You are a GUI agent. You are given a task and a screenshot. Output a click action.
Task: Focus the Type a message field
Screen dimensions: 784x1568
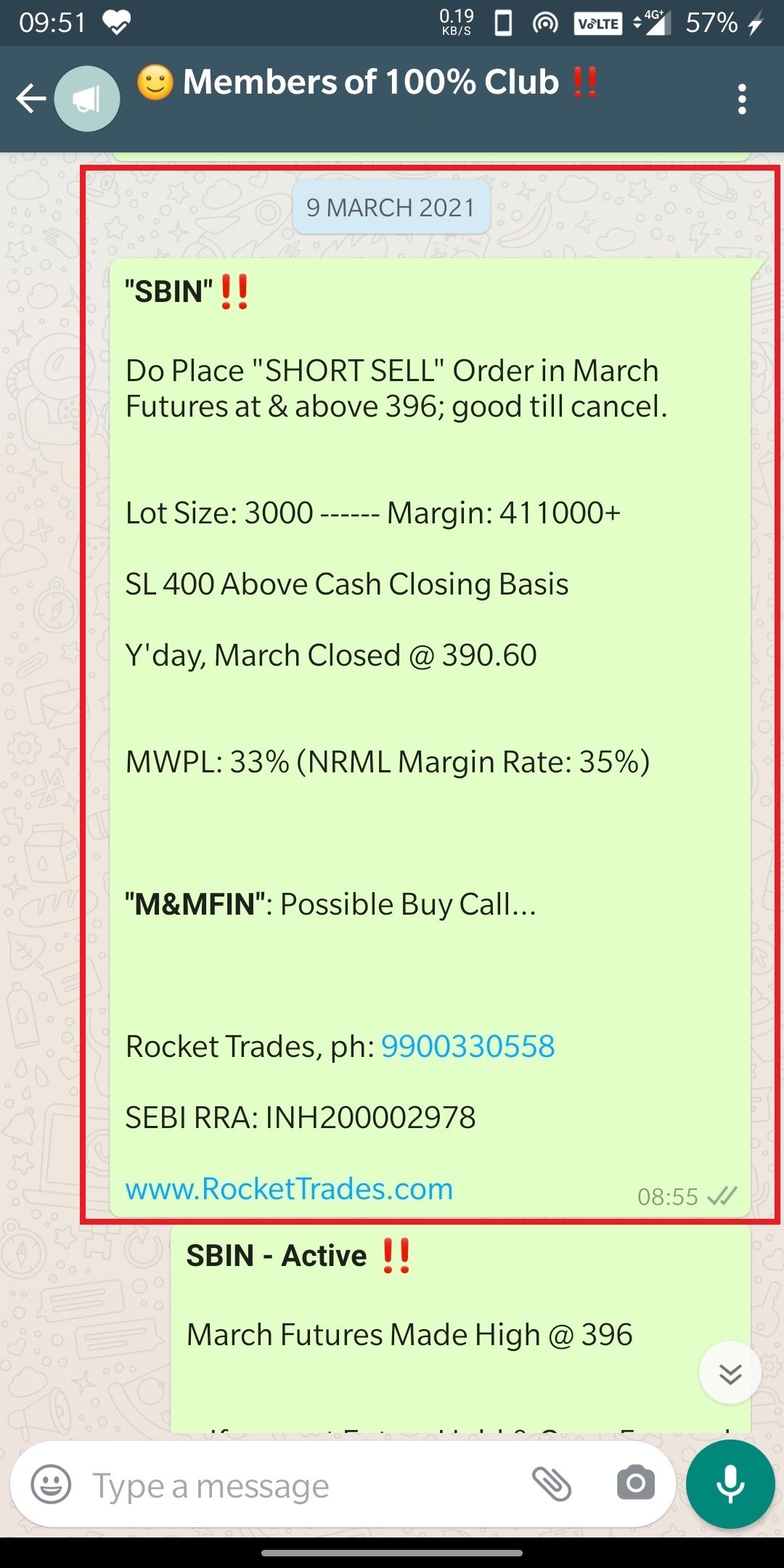290,1486
